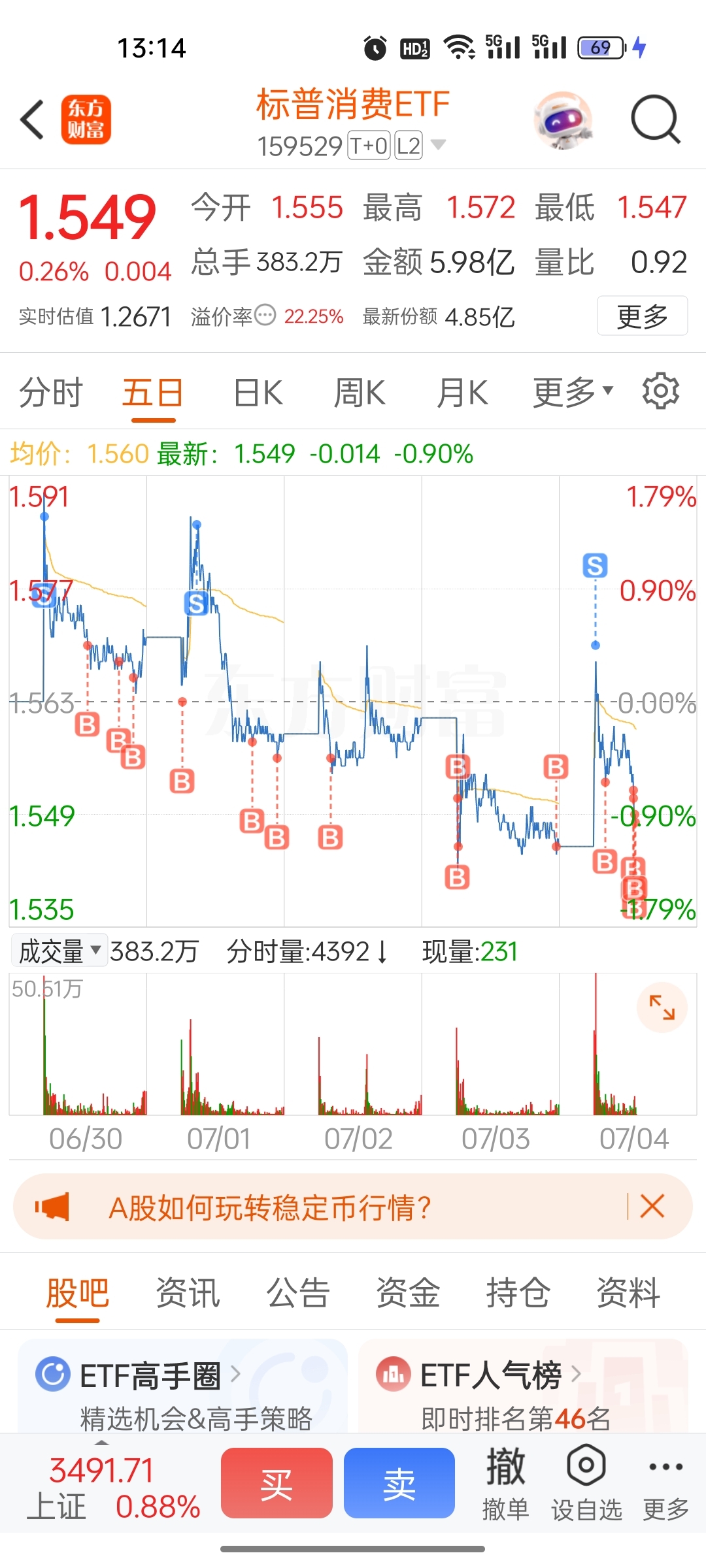Expand the volume chart fullscreen icon
This screenshot has height=1568, width=706.
pos(663,1008)
